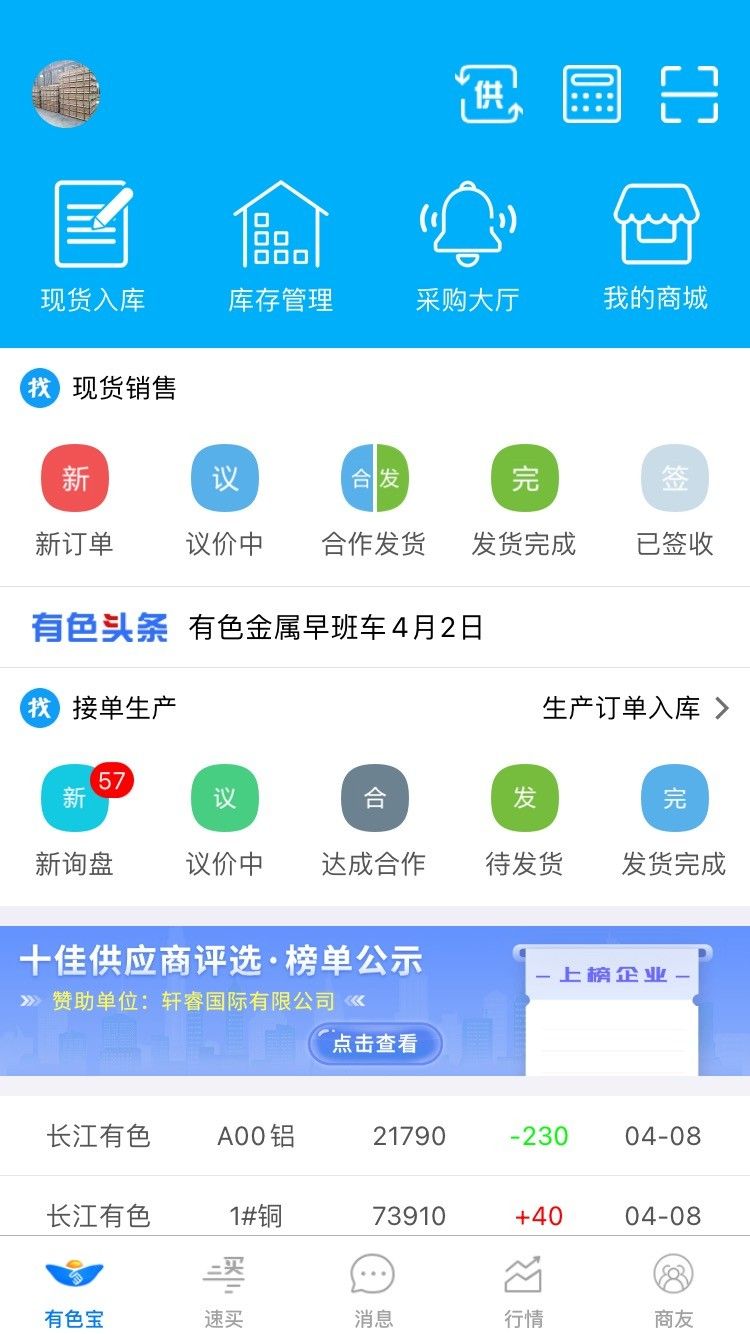The width and height of the screenshot is (750, 1334).
Task: Open the 长江有色 A00铝 price row
Action: (x=375, y=1136)
